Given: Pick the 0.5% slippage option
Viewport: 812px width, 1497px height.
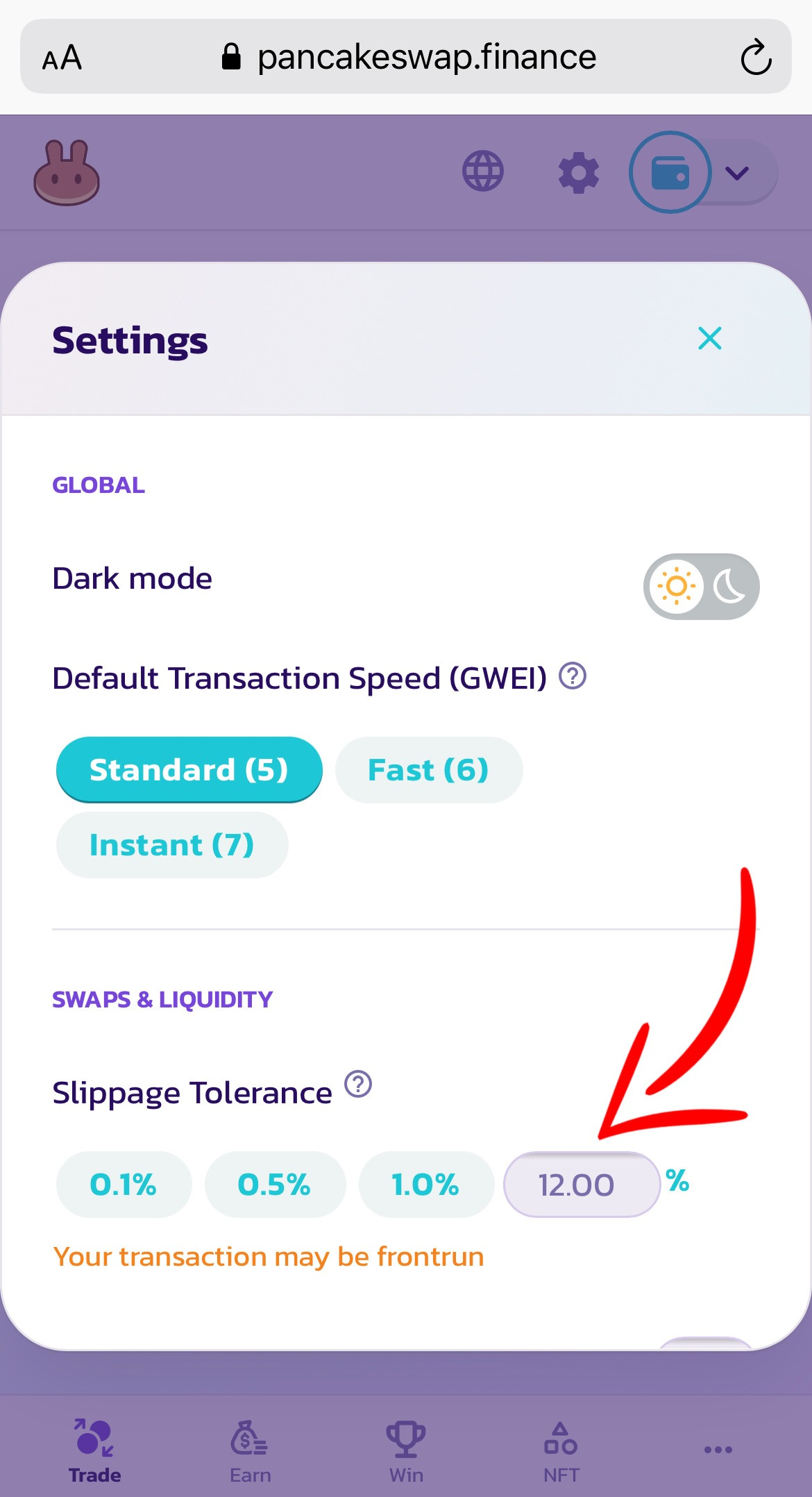Looking at the screenshot, I should click(x=274, y=1185).
